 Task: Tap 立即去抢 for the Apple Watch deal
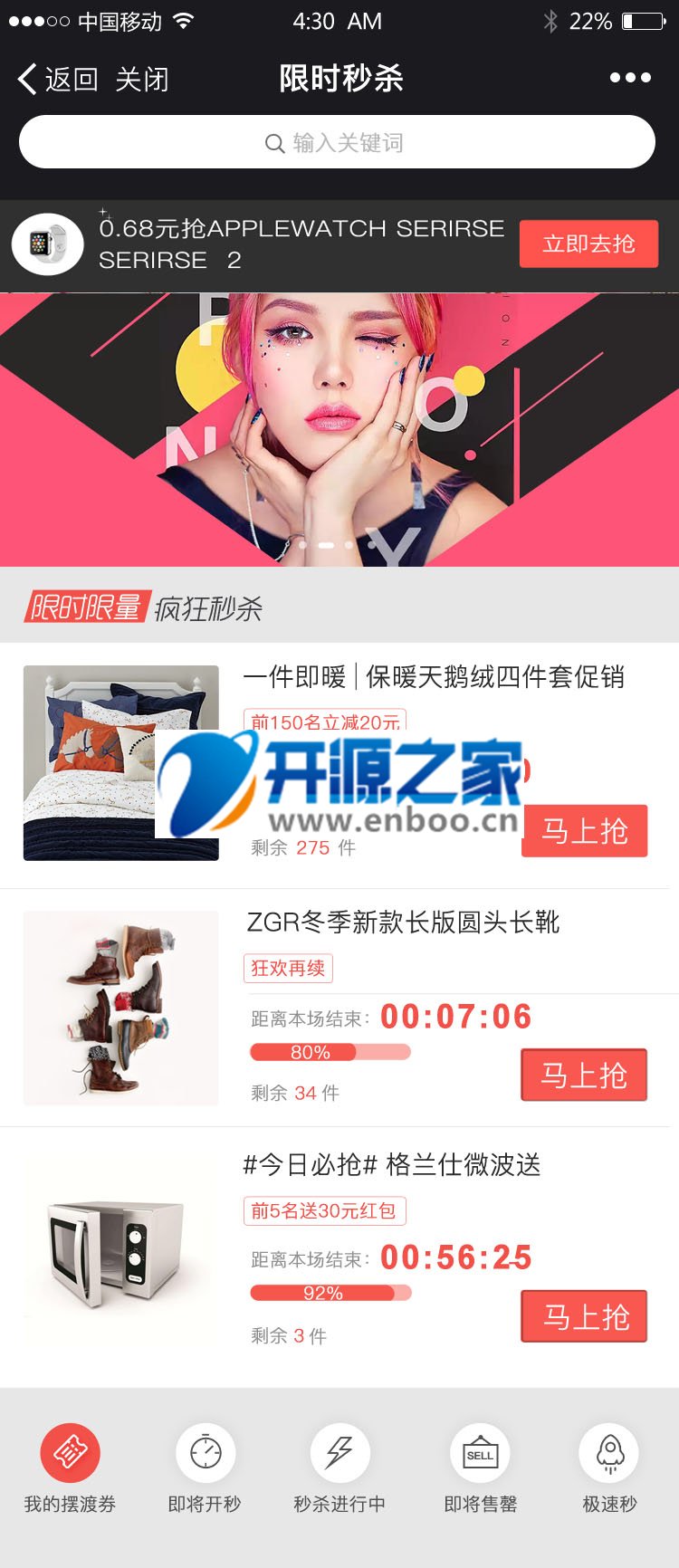588,244
